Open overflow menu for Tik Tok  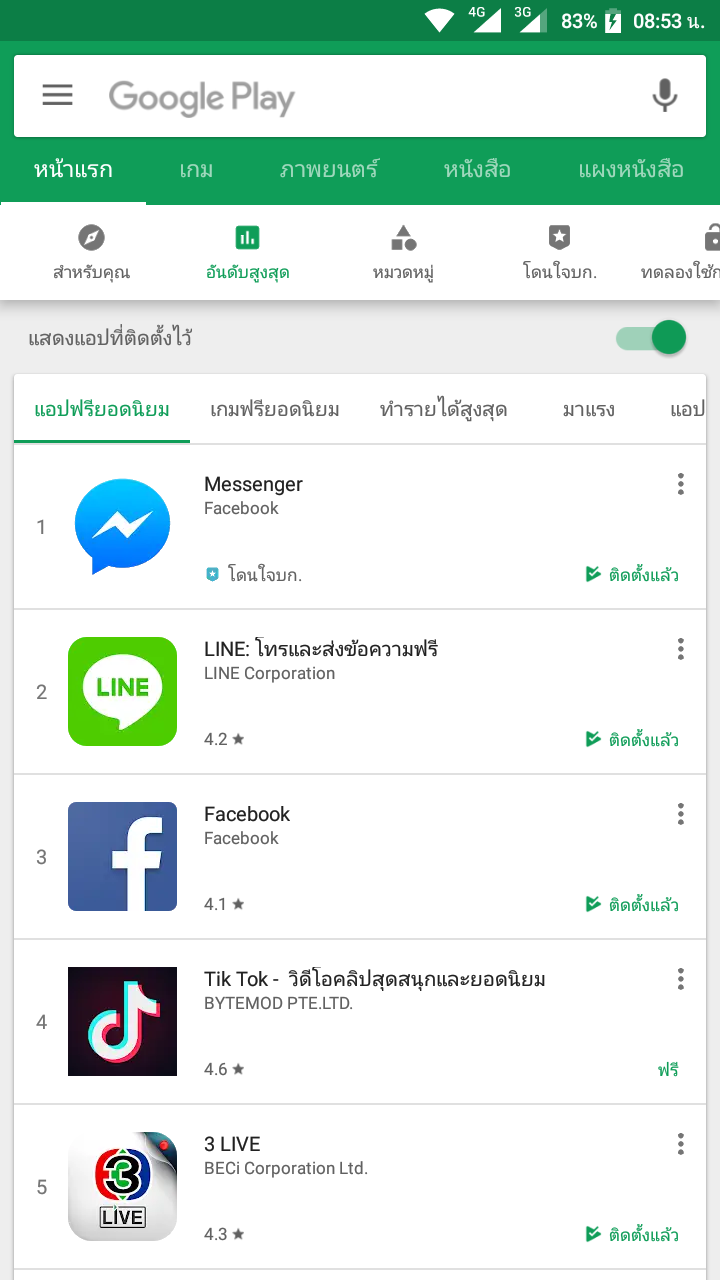pyautogui.click(x=680, y=979)
